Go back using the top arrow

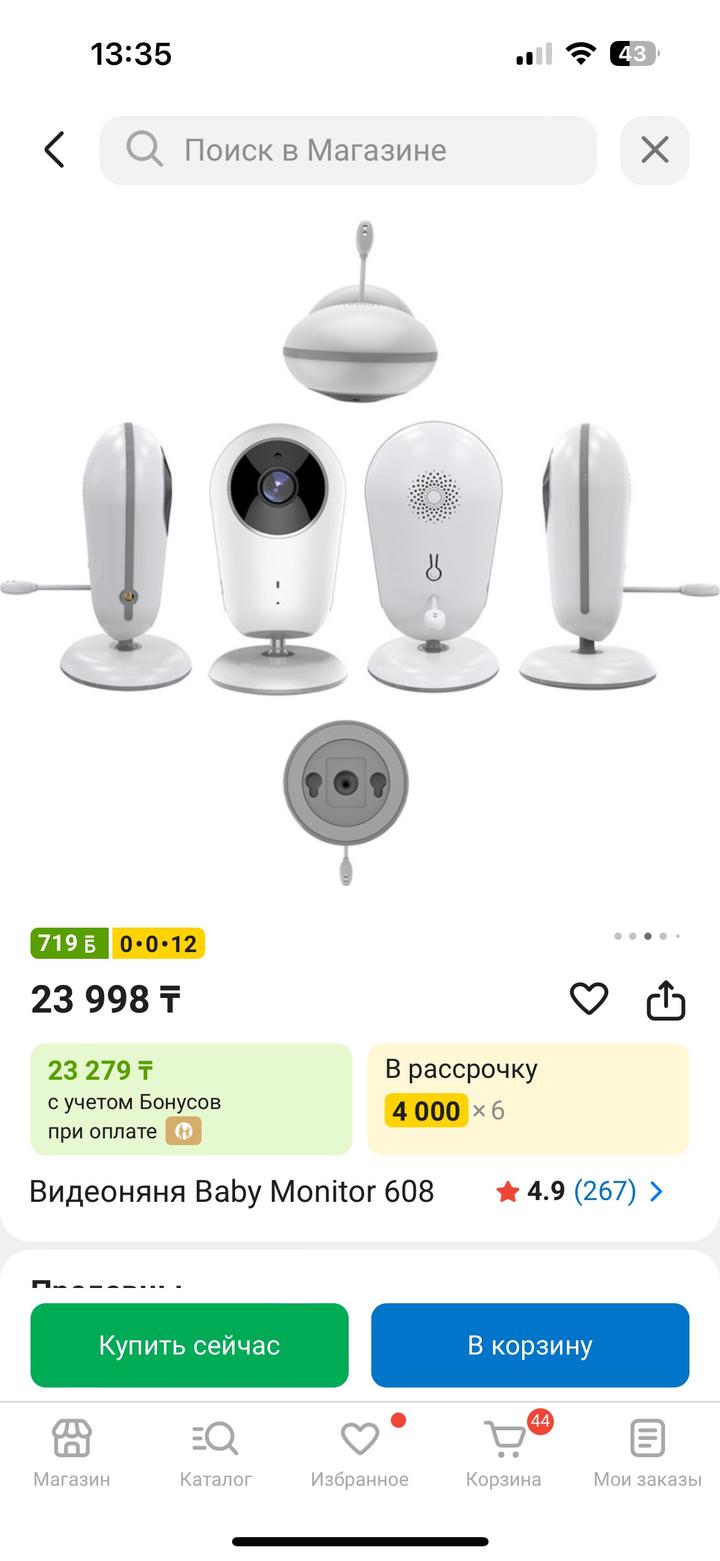click(x=54, y=150)
